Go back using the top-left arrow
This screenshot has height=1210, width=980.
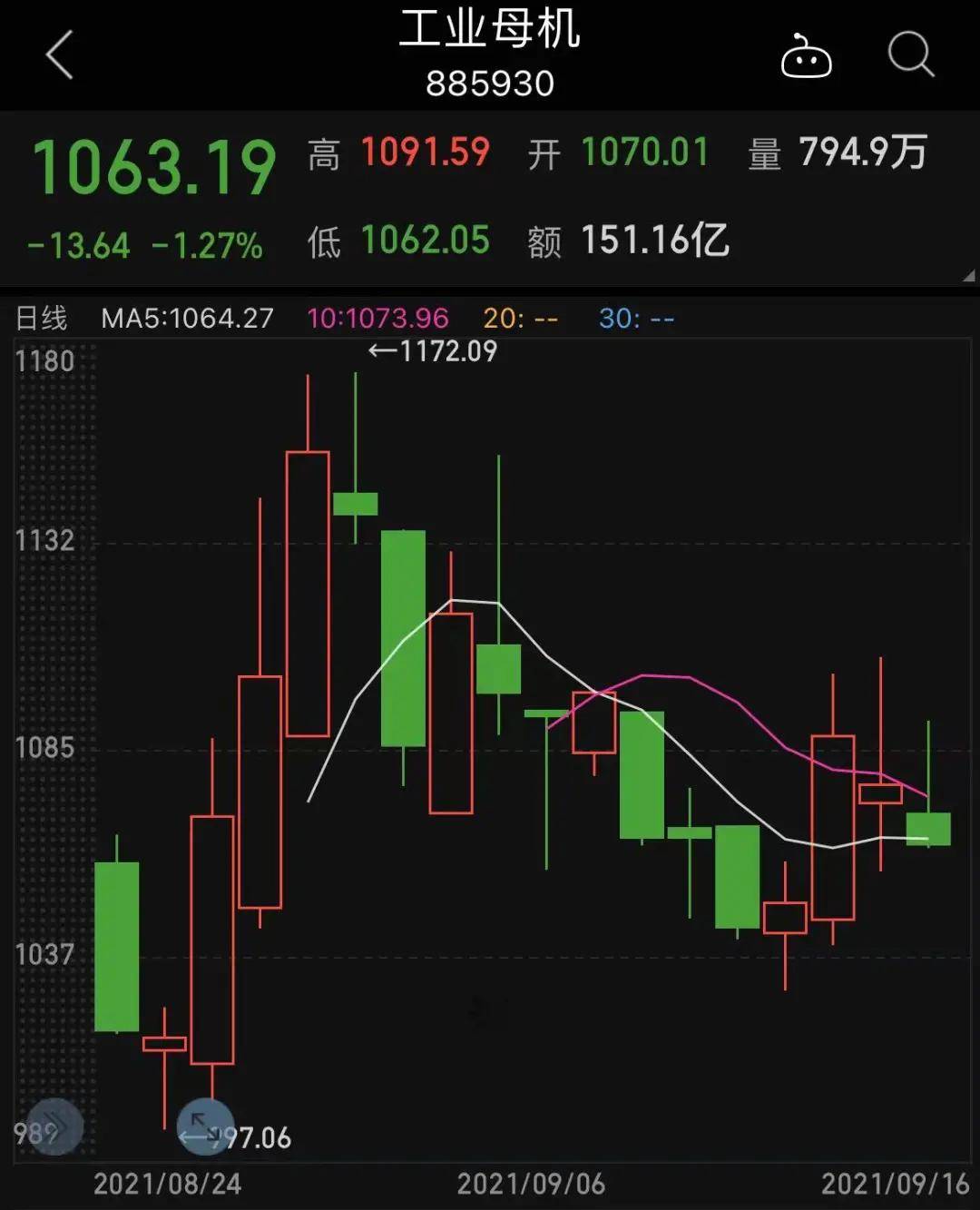coord(60,55)
